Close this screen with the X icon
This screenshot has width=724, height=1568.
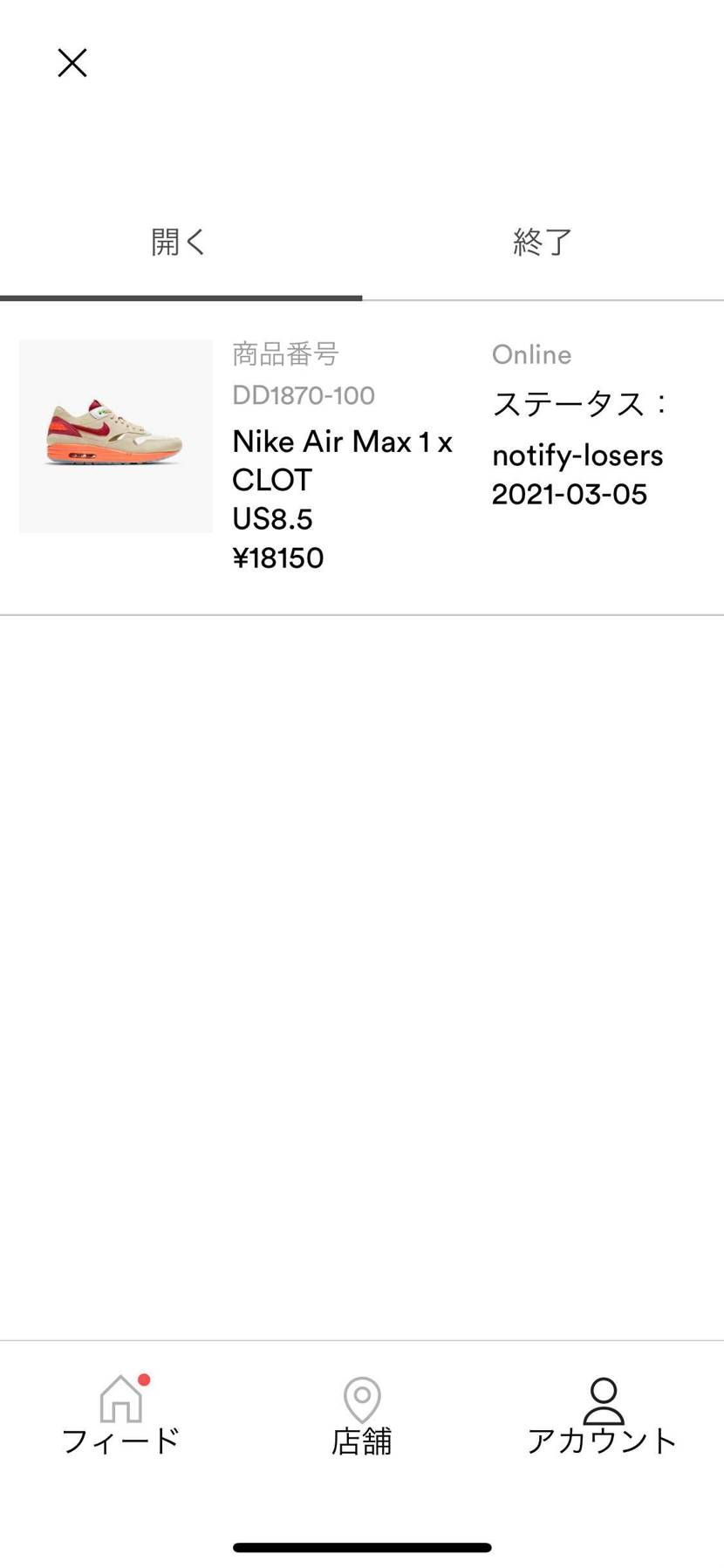(x=72, y=63)
